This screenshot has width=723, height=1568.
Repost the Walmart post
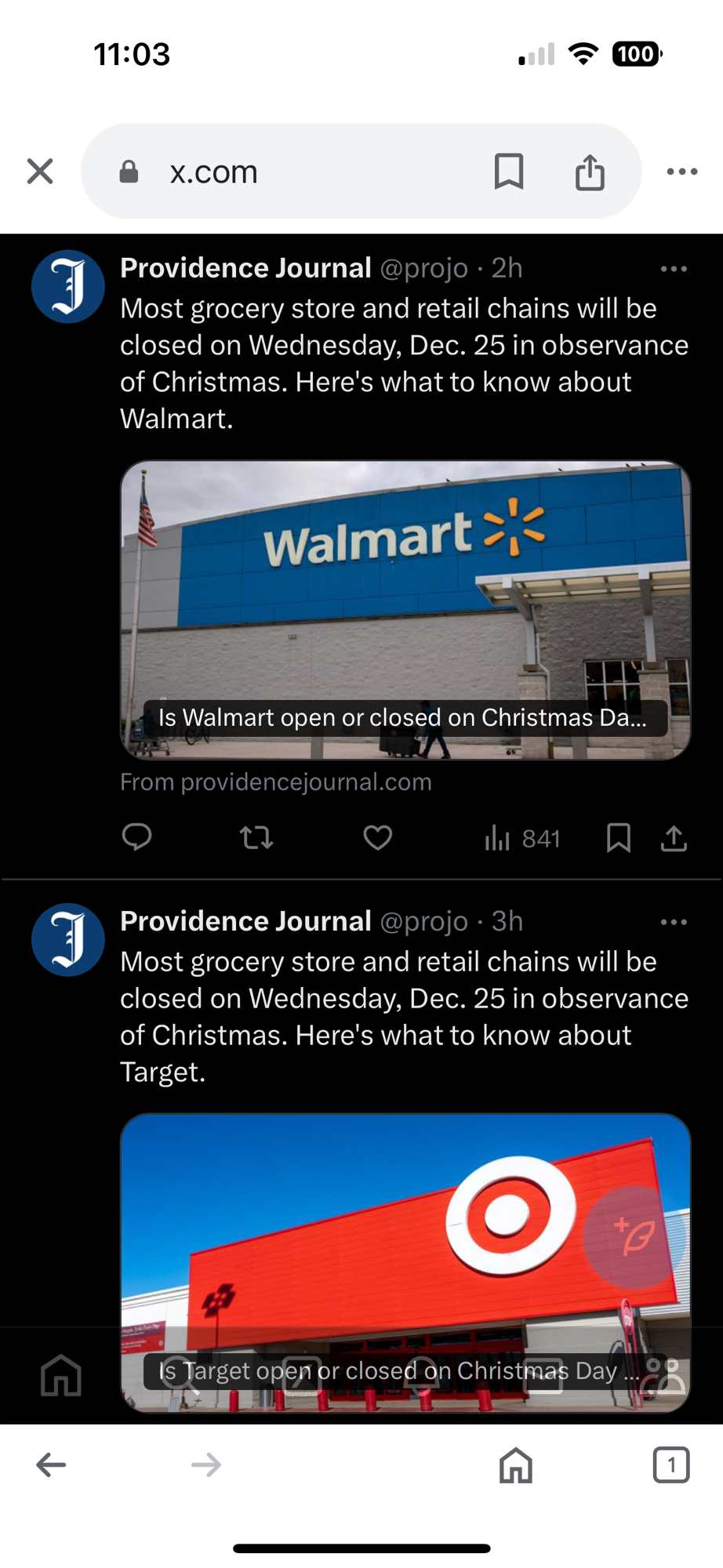(256, 838)
